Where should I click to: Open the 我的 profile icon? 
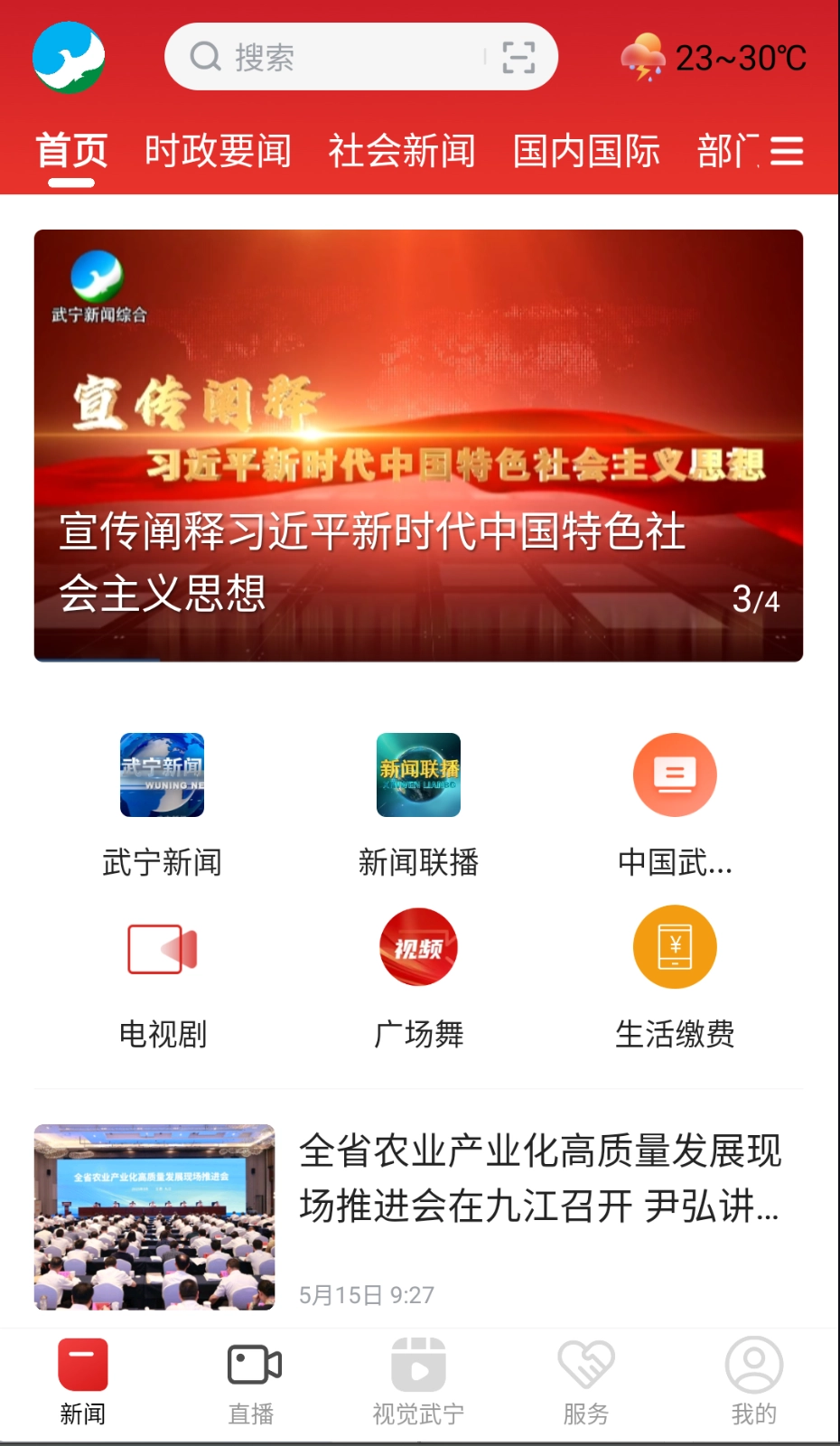[753, 1367]
